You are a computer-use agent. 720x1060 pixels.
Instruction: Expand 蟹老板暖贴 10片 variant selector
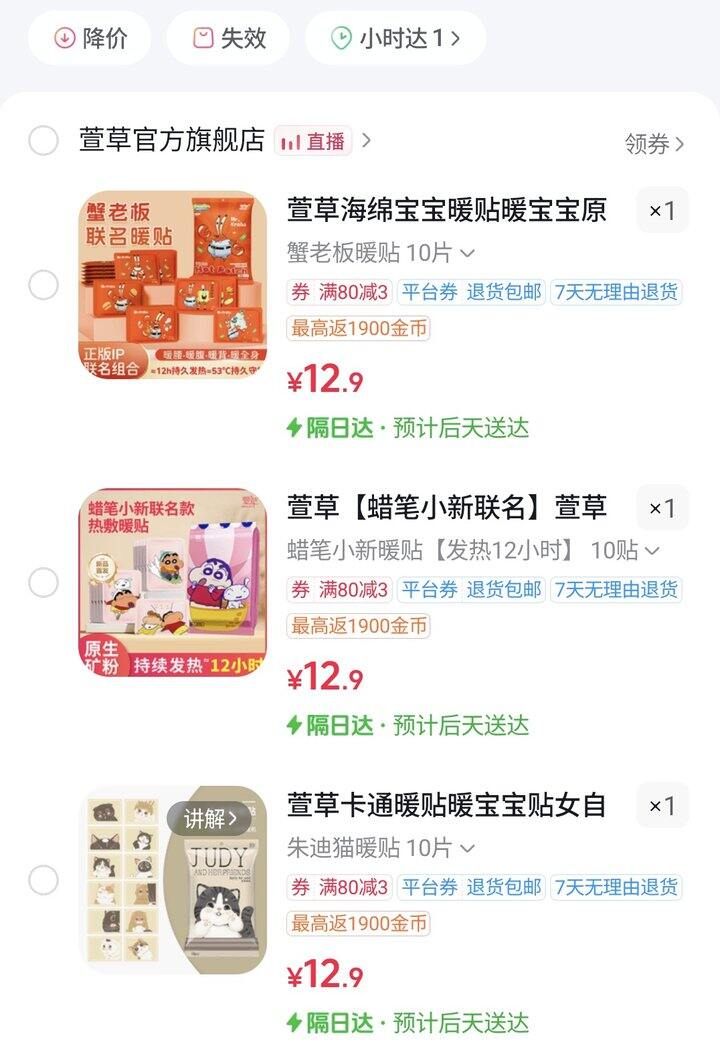[x=381, y=253]
